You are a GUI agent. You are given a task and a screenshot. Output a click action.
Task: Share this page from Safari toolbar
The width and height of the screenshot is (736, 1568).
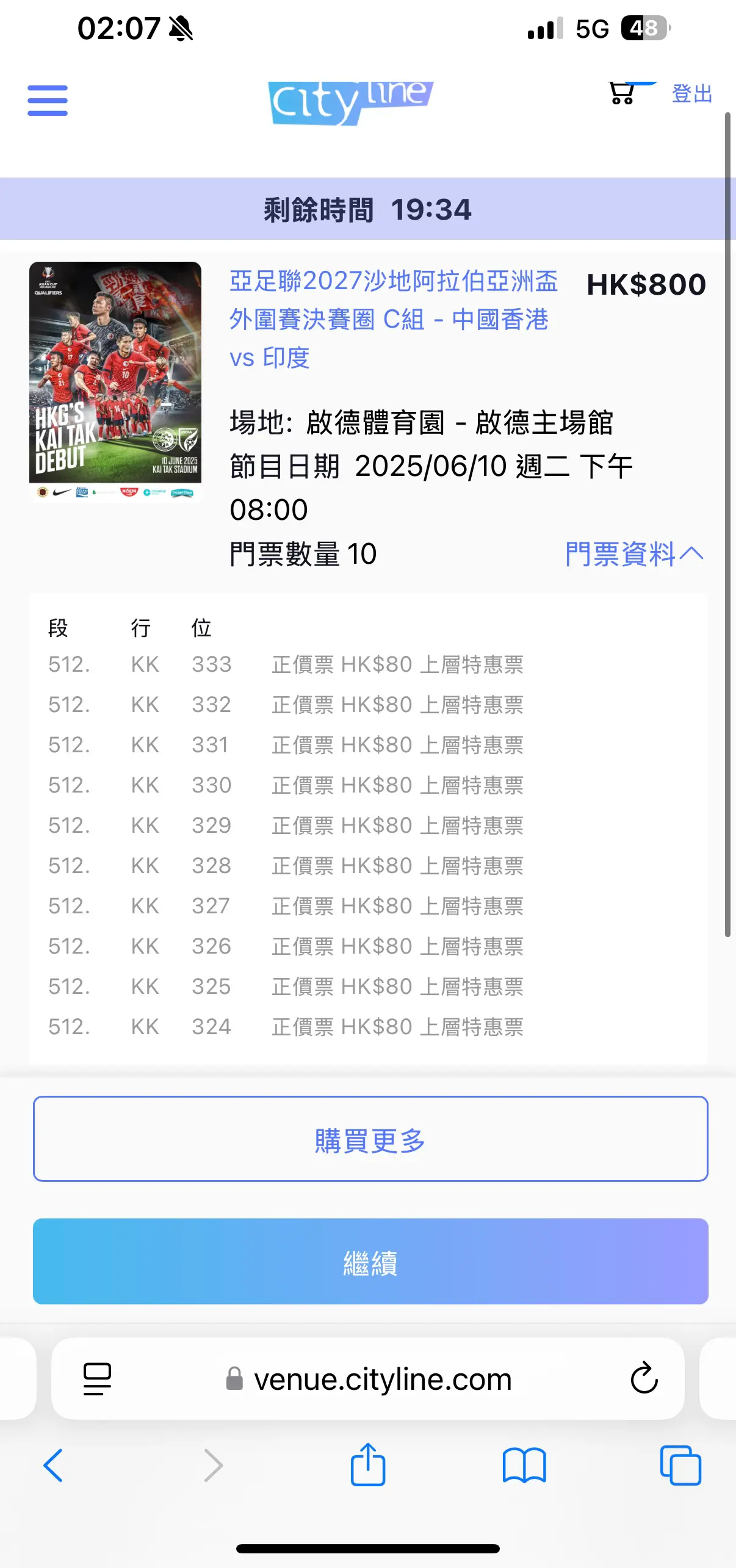click(368, 1464)
